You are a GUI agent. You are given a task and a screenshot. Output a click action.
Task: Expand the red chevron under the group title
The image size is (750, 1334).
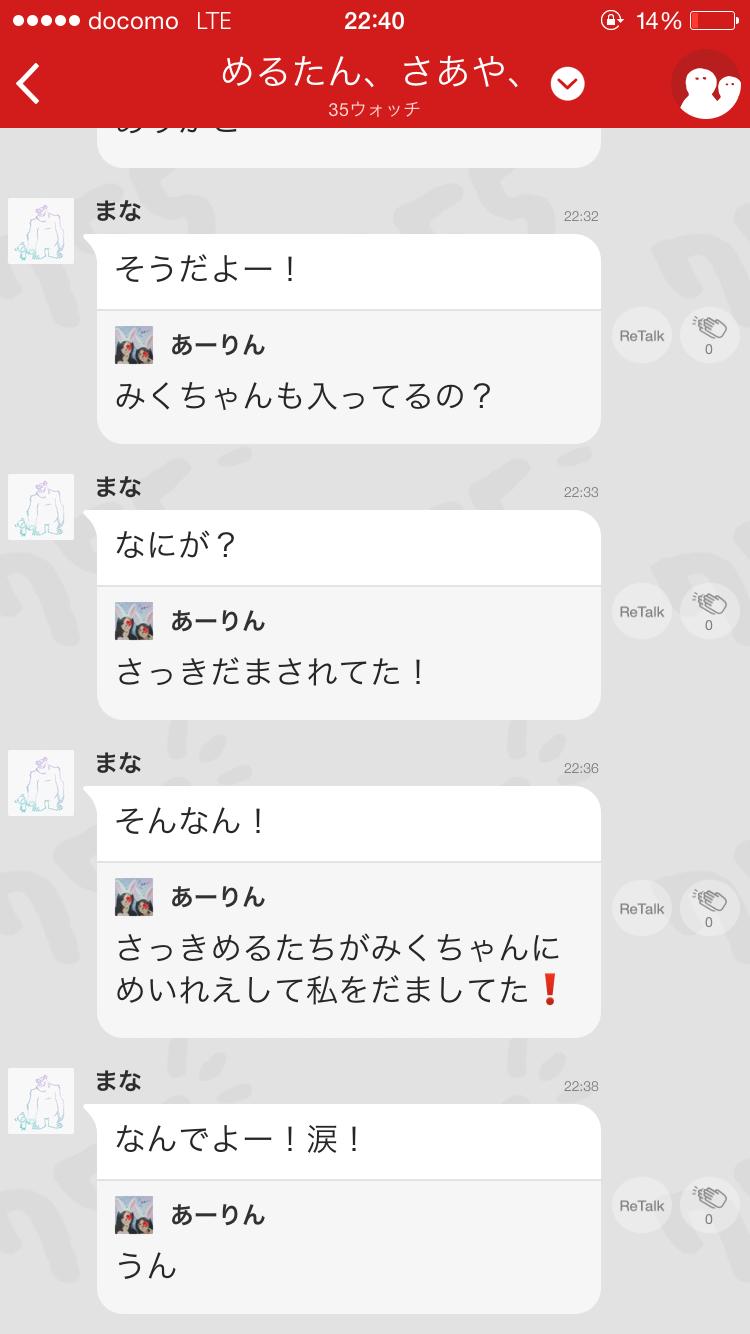click(567, 84)
